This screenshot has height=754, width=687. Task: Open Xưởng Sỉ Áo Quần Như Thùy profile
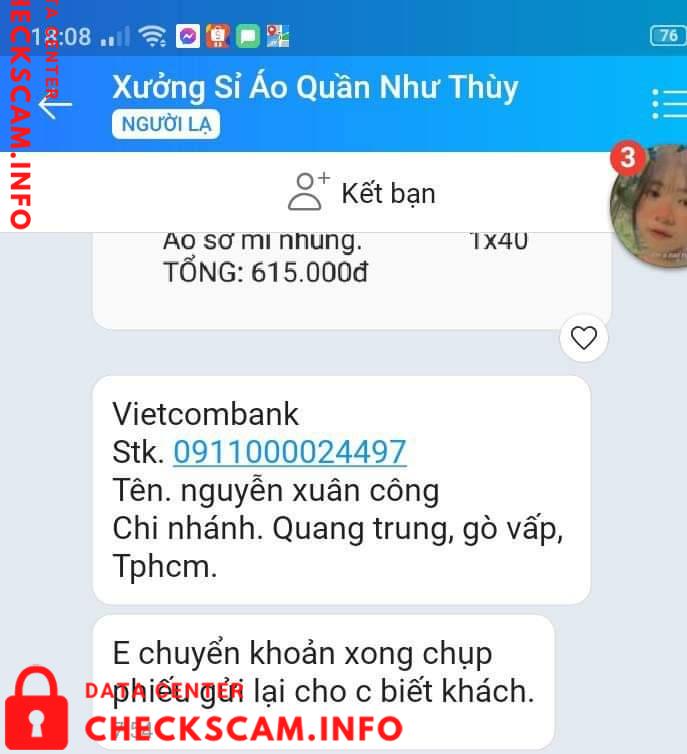[x=315, y=88]
